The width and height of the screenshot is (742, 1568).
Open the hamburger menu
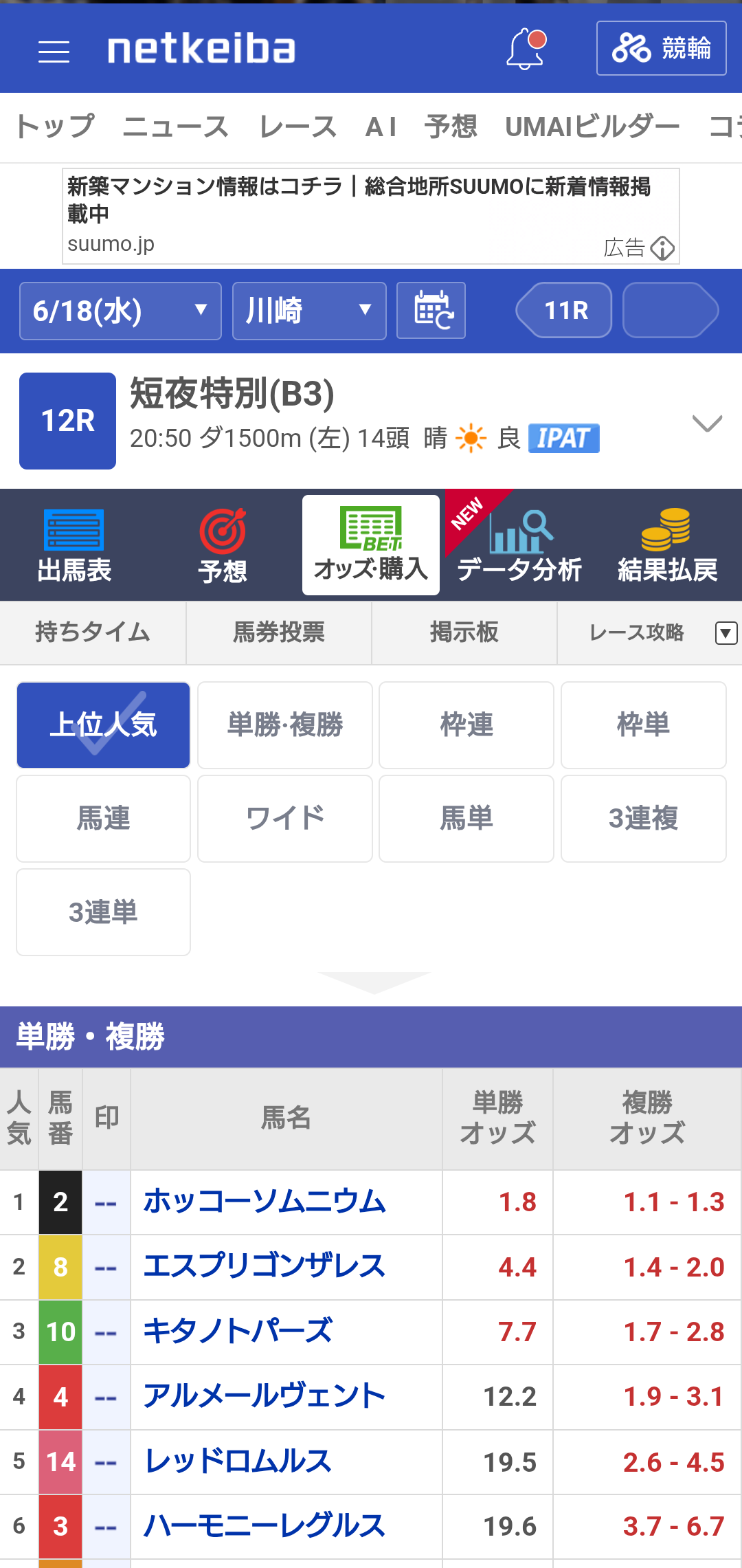click(54, 52)
